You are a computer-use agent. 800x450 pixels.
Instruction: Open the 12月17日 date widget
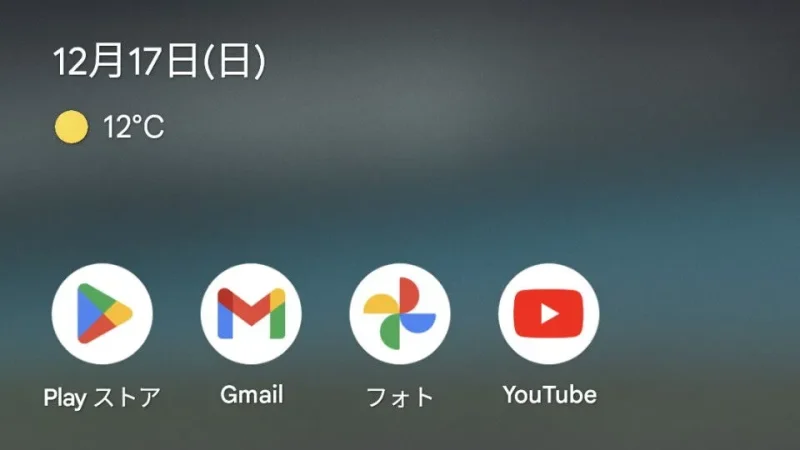pyautogui.click(x=159, y=62)
